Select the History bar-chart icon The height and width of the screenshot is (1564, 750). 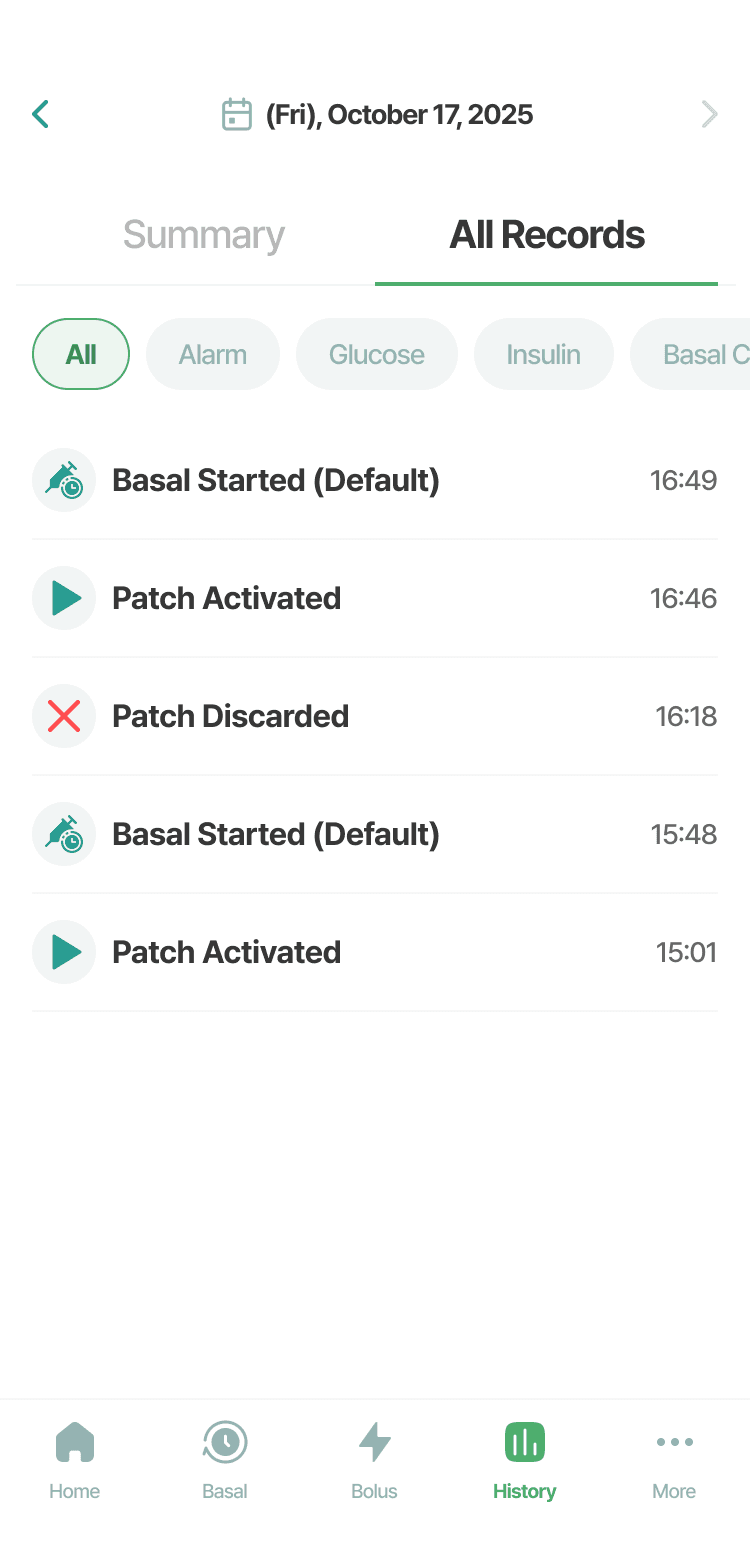click(524, 1441)
